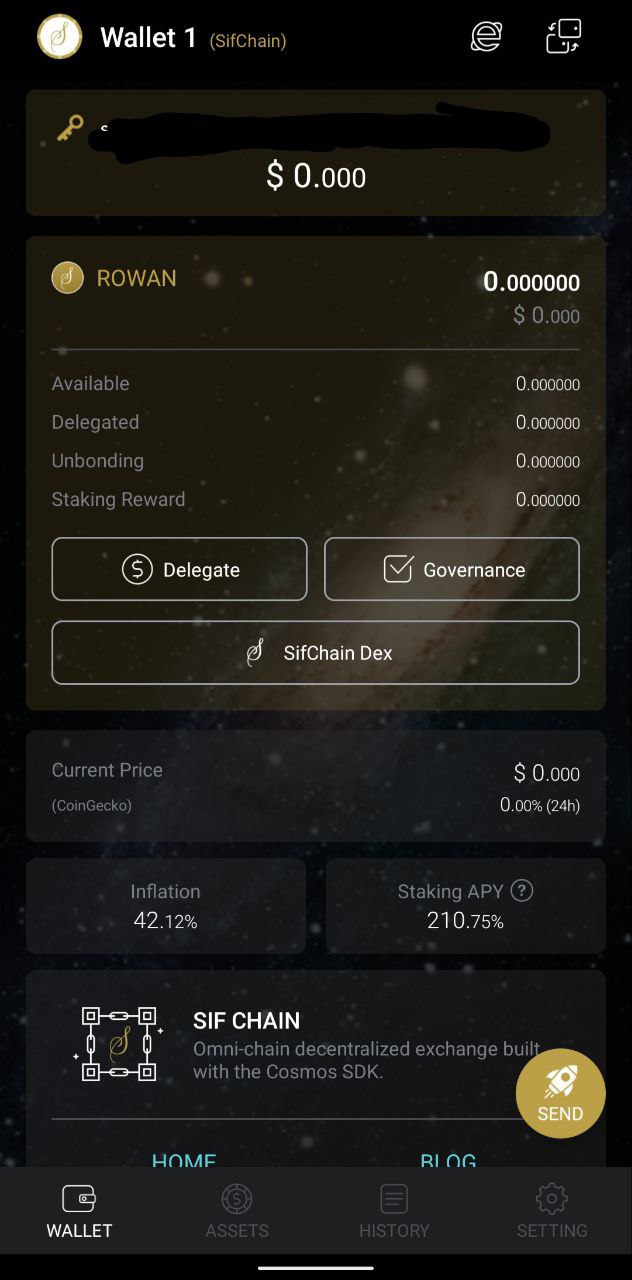Launch SifChain Dex
Viewport: 632px width, 1280px height.
tap(315, 653)
